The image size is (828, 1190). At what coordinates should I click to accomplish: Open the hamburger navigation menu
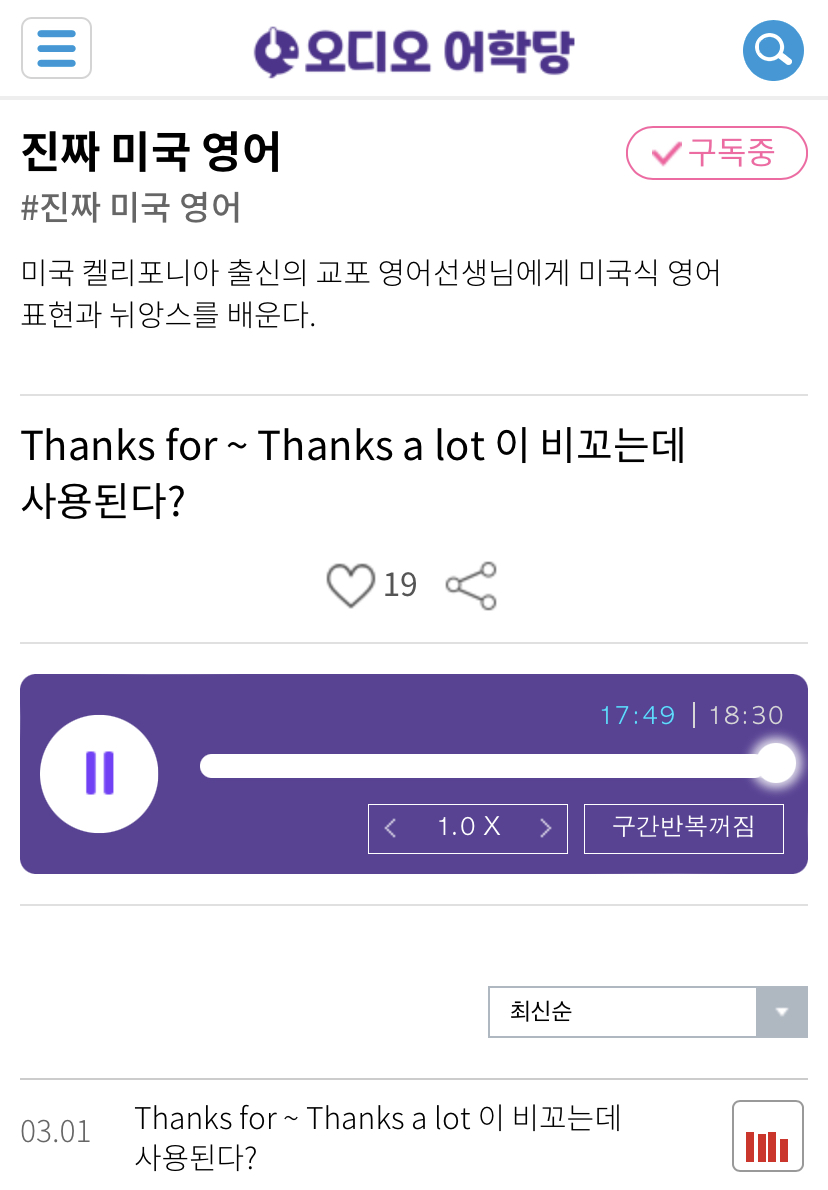click(56, 49)
